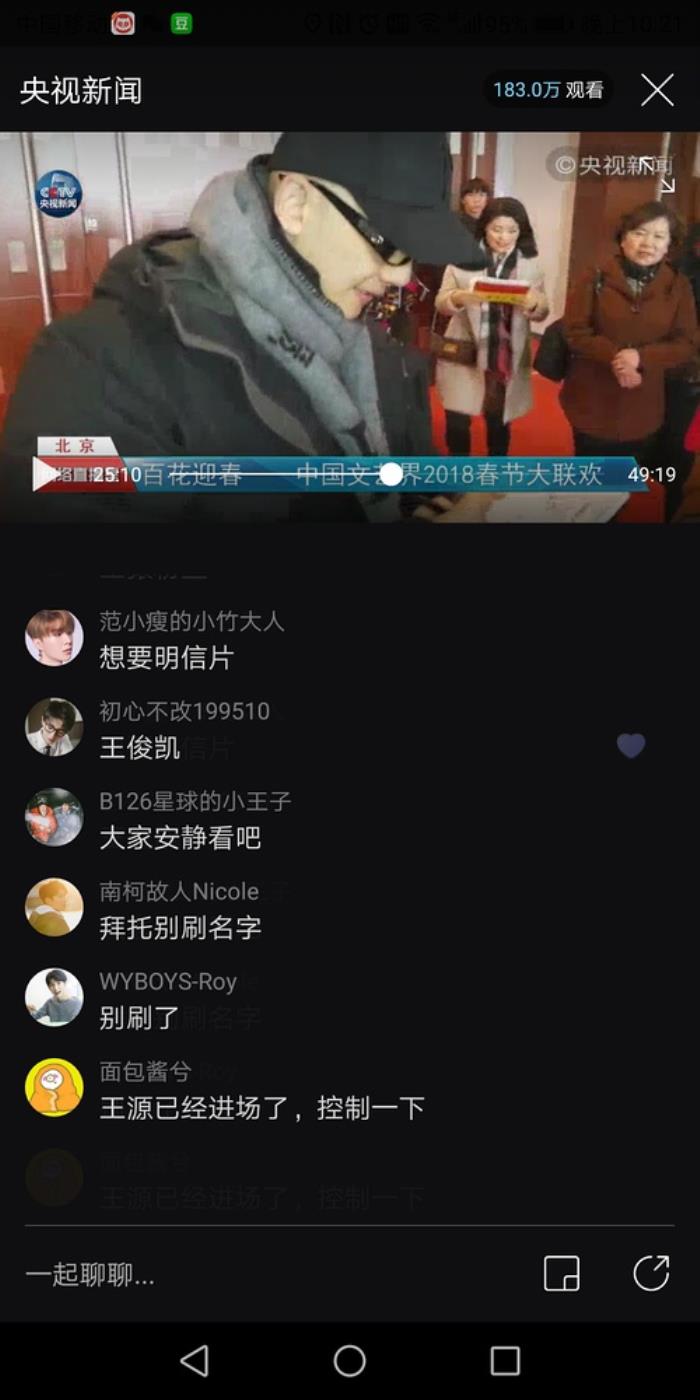700x1400 pixels.
Task: Share this live stream
Action: coord(651,1273)
